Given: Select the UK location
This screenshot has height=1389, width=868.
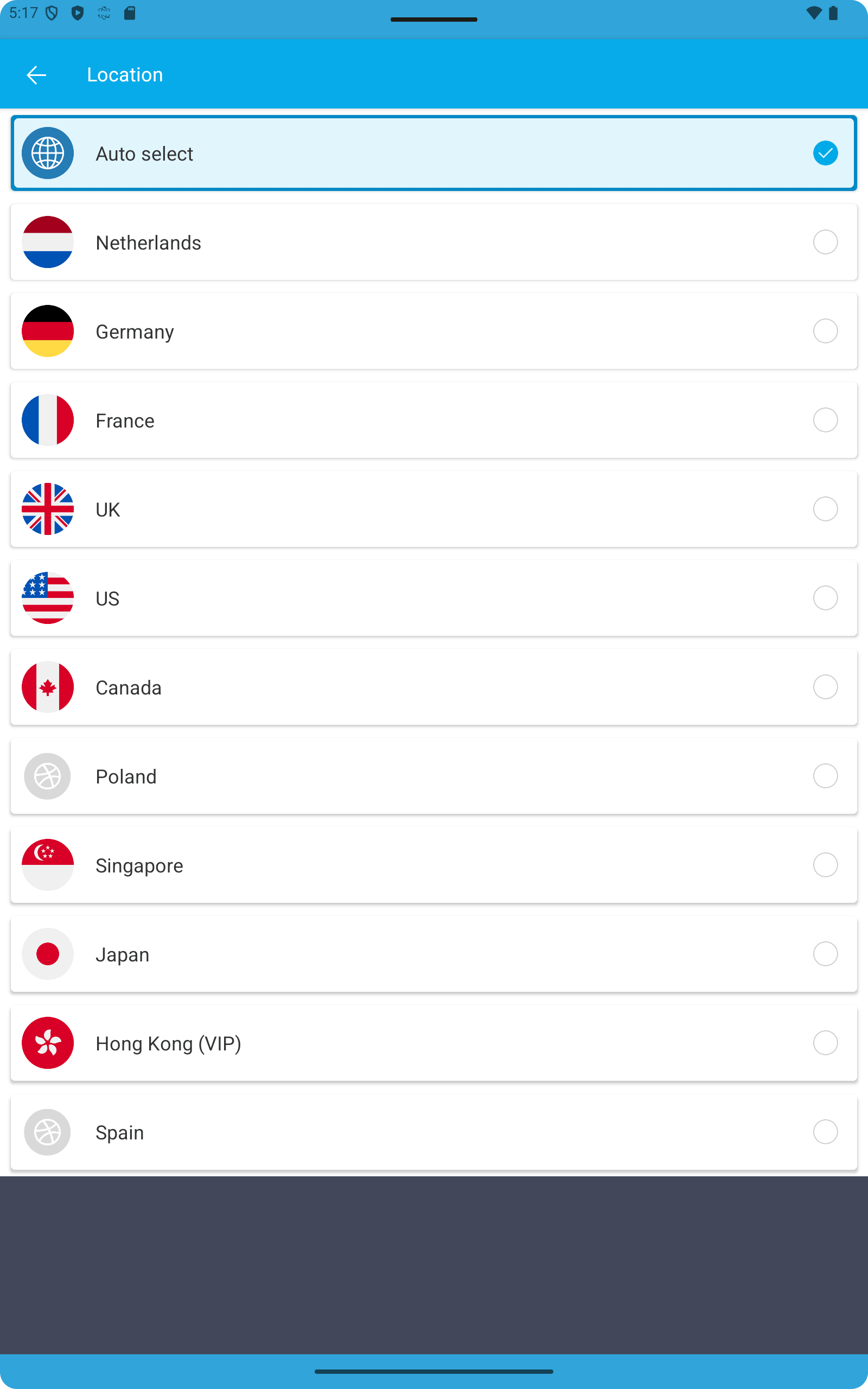Looking at the screenshot, I should click(433, 509).
